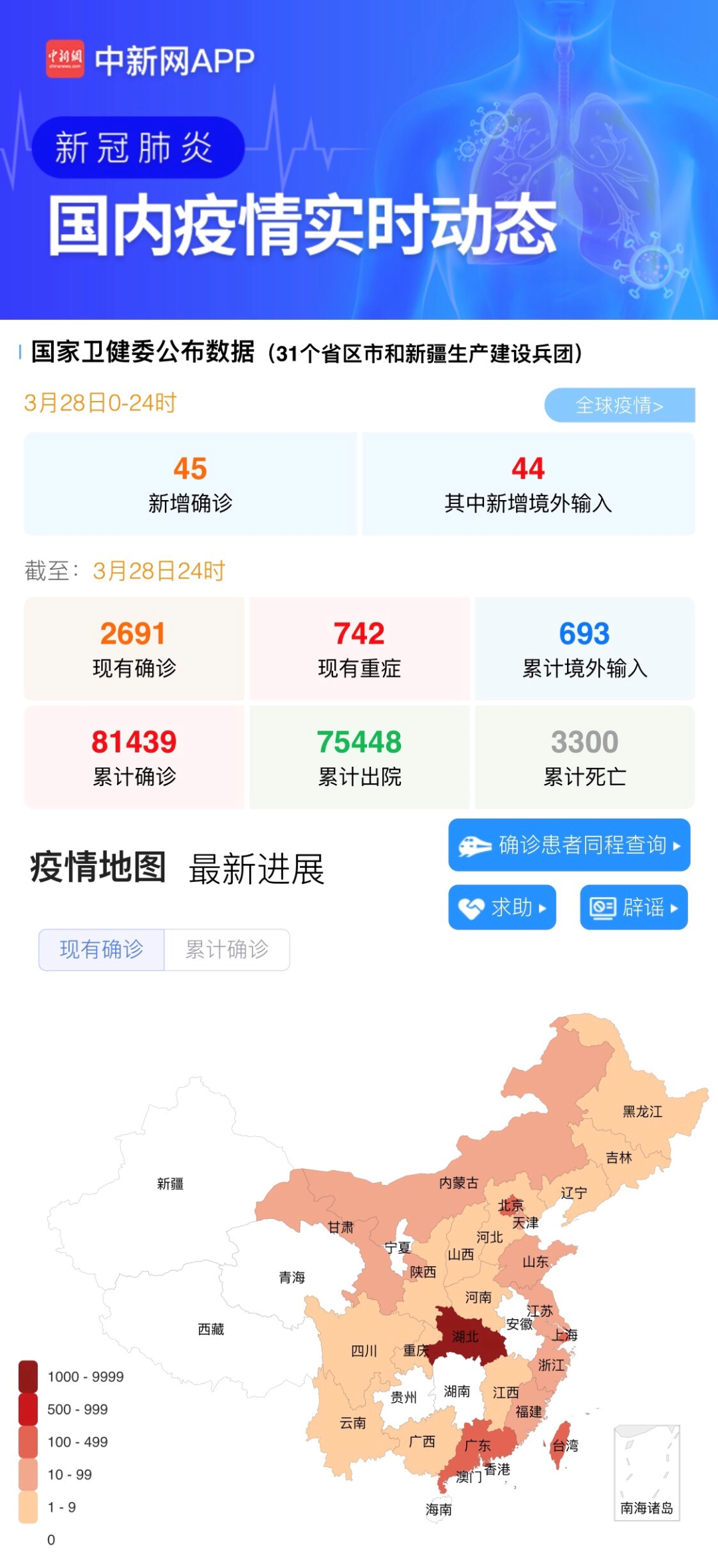718x1568 pixels.
Task: Click the rumor-debunk icon on 辟谣 button
Action: click(602, 908)
